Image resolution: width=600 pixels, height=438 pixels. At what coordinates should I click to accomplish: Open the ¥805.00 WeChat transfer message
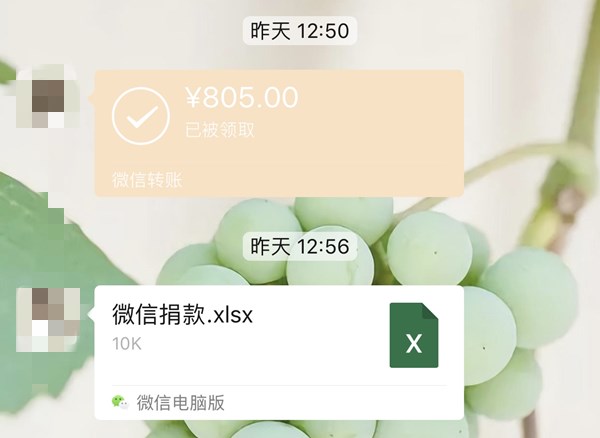click(x=278, y=130)
